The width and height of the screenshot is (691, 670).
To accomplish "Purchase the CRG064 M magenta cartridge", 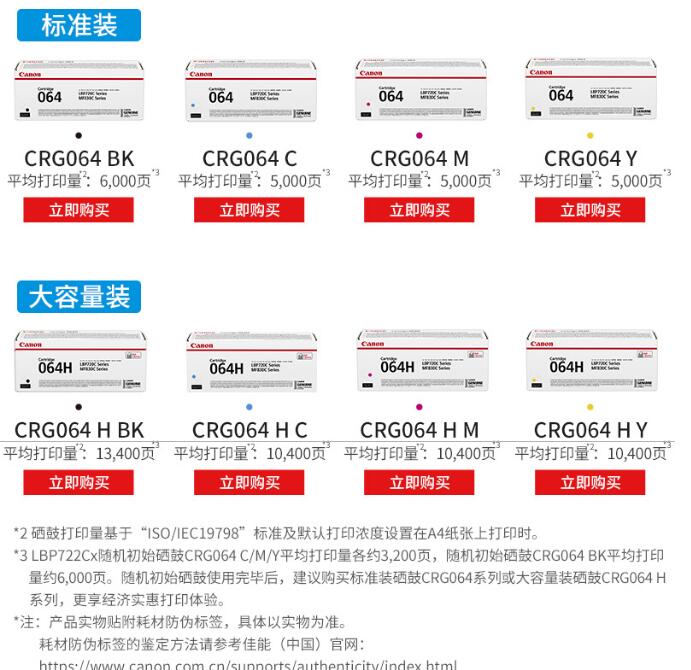I will (419, 210).
